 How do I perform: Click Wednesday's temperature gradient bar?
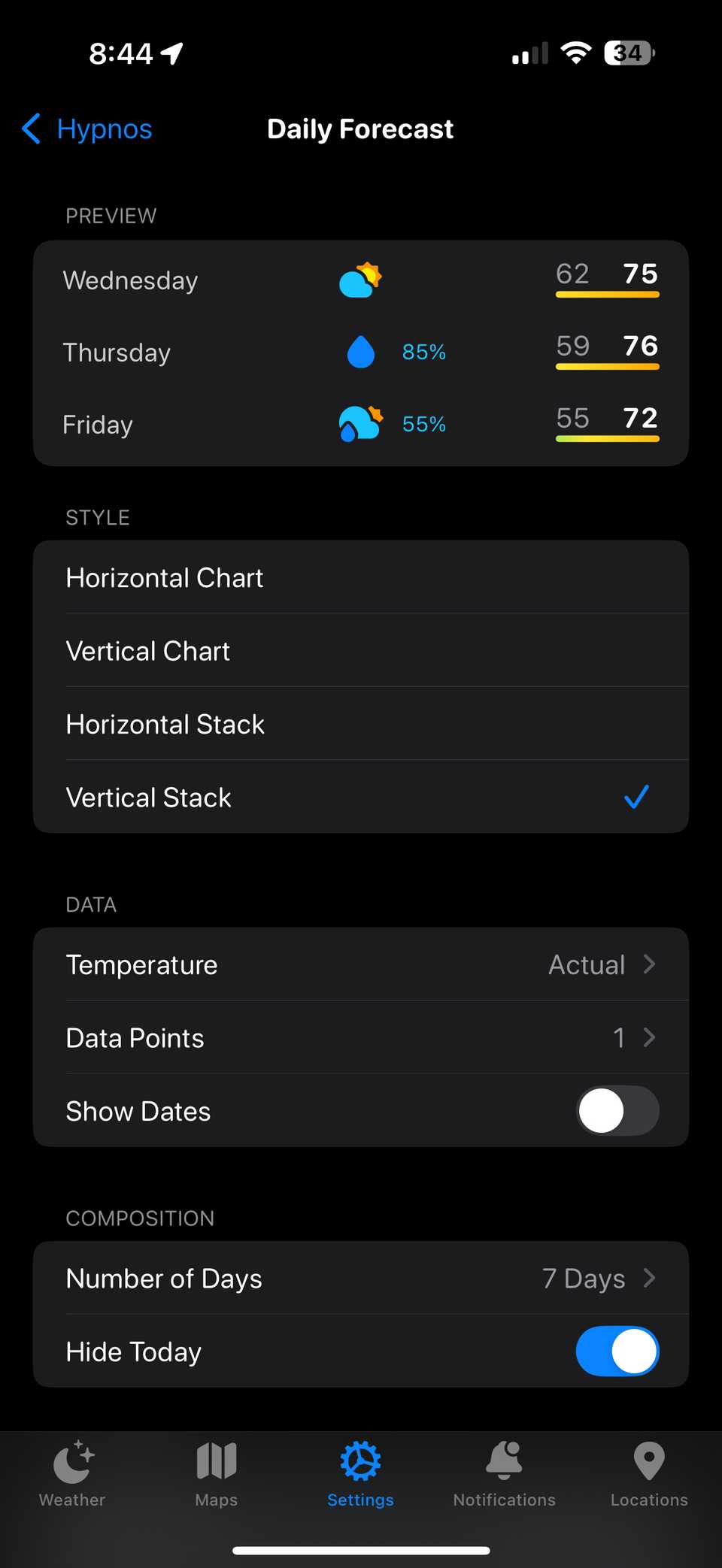(606, 296)
